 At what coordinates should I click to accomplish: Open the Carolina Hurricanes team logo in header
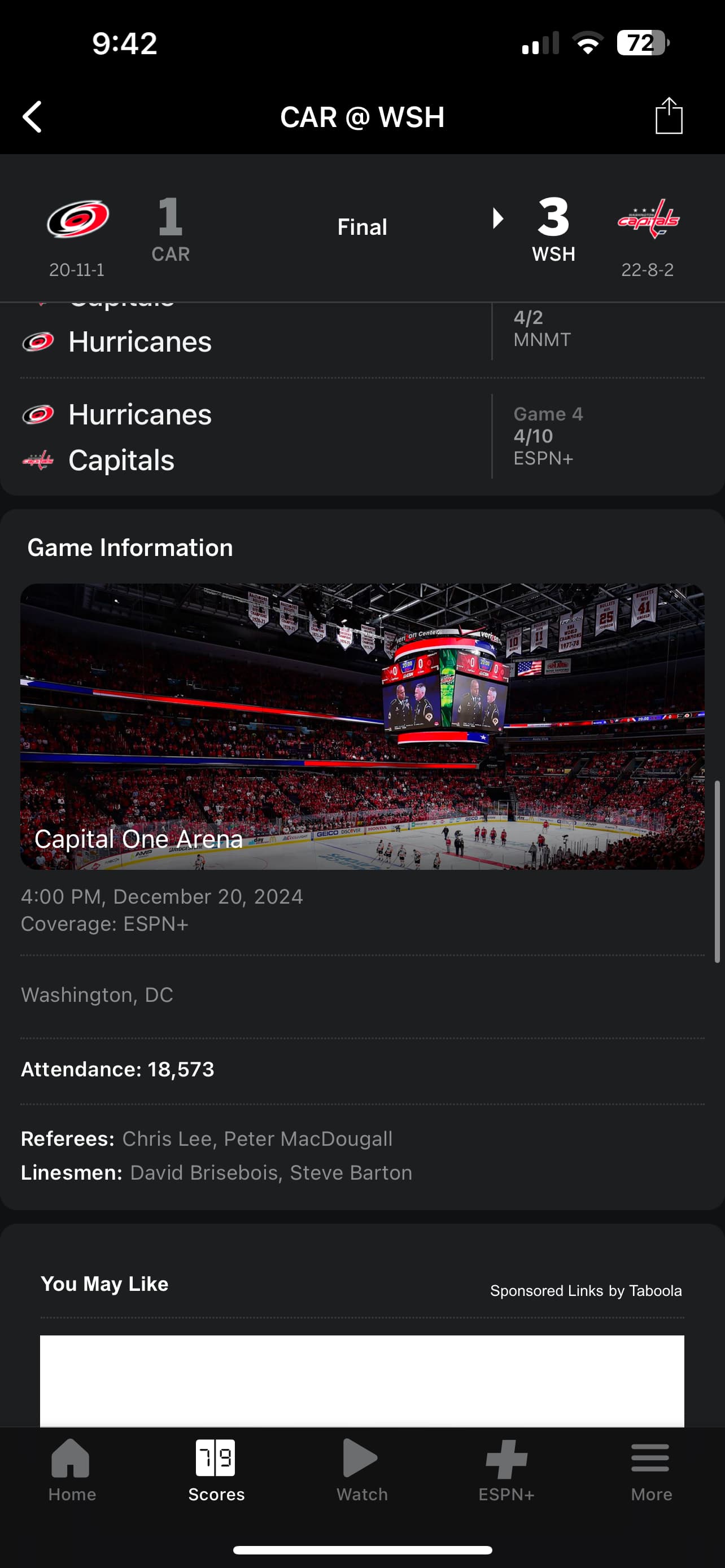coord(78,218)
